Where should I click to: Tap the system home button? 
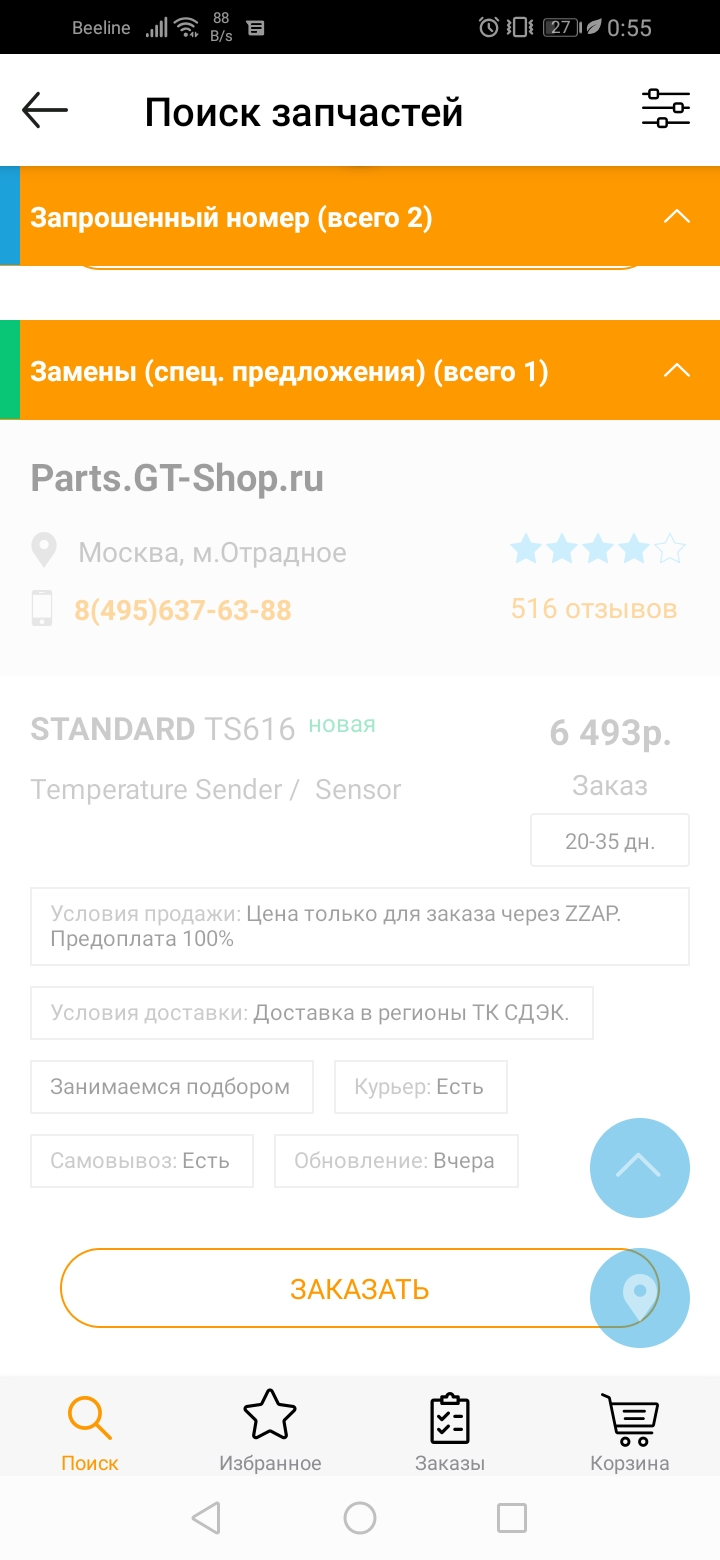tap(360, 1519)
